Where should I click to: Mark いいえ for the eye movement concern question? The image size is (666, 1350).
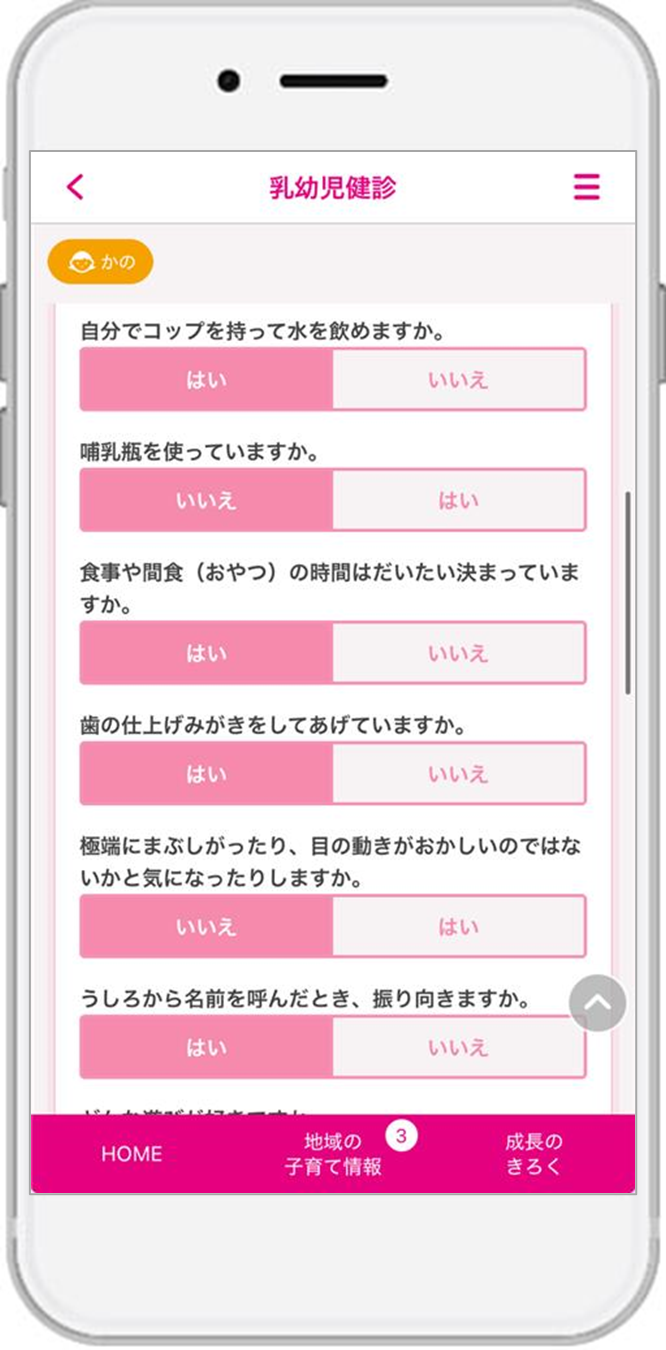click(206, 927)
